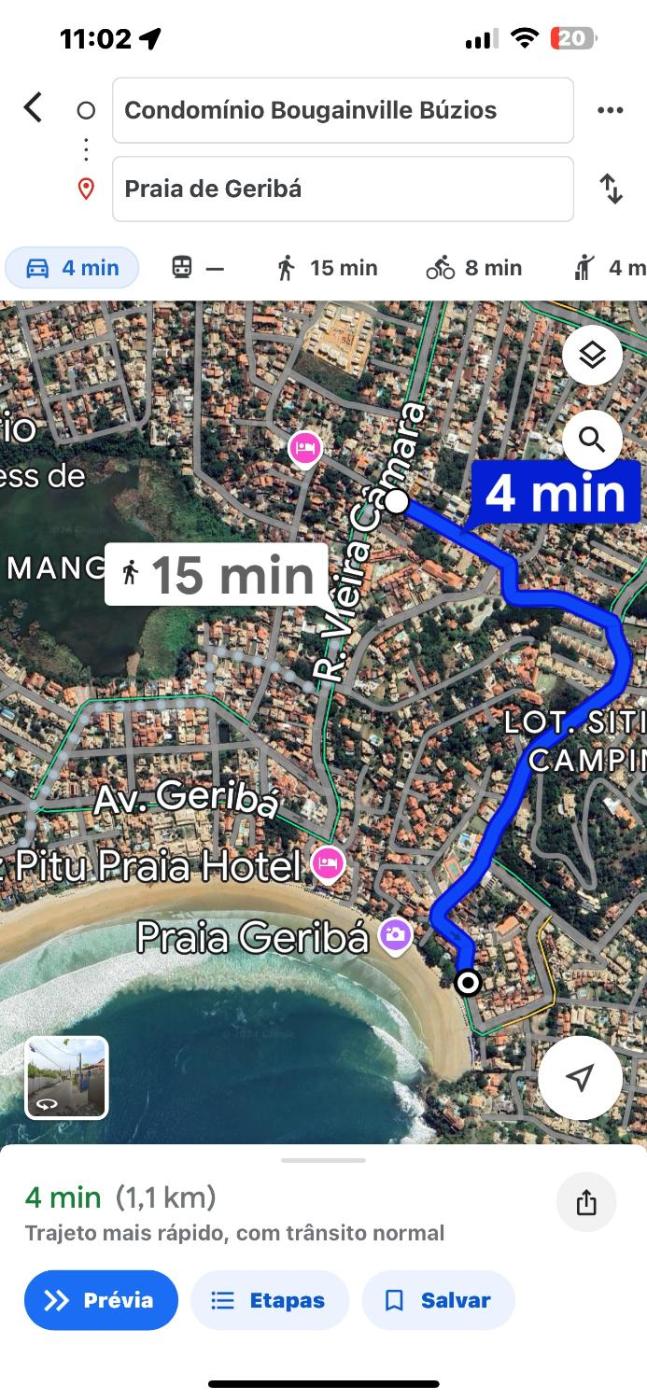Select the 15 min walking route label
The height and width of the screenshot is (1400, 647).
coord(217,575)
